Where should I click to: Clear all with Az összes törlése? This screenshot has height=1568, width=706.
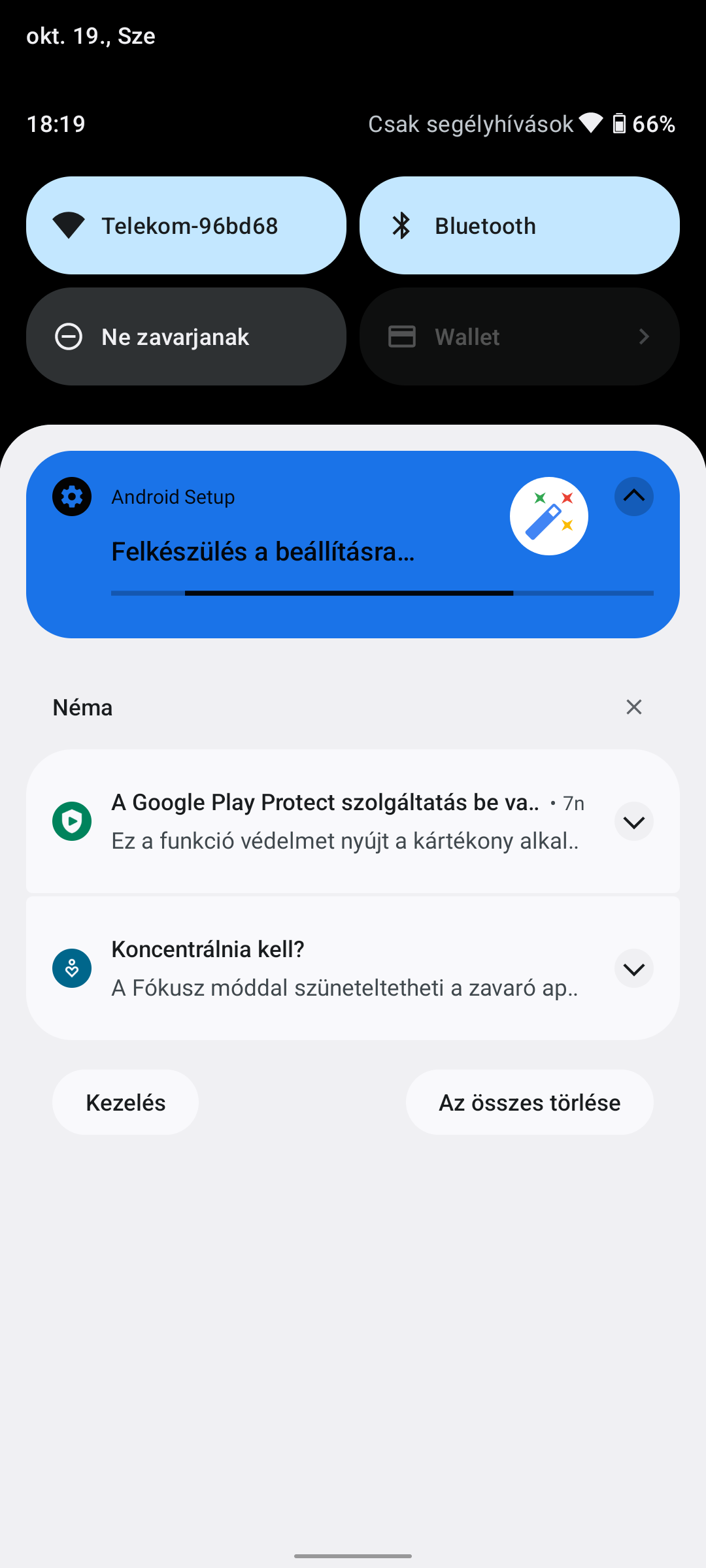coord(529,1102)
